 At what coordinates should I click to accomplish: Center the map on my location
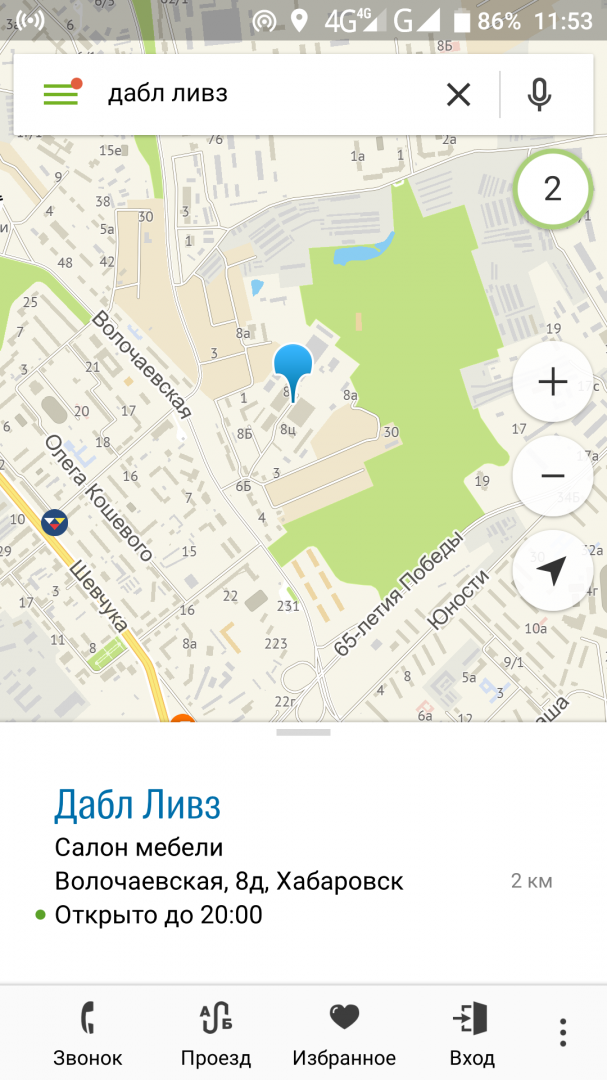tap(552, 570)
